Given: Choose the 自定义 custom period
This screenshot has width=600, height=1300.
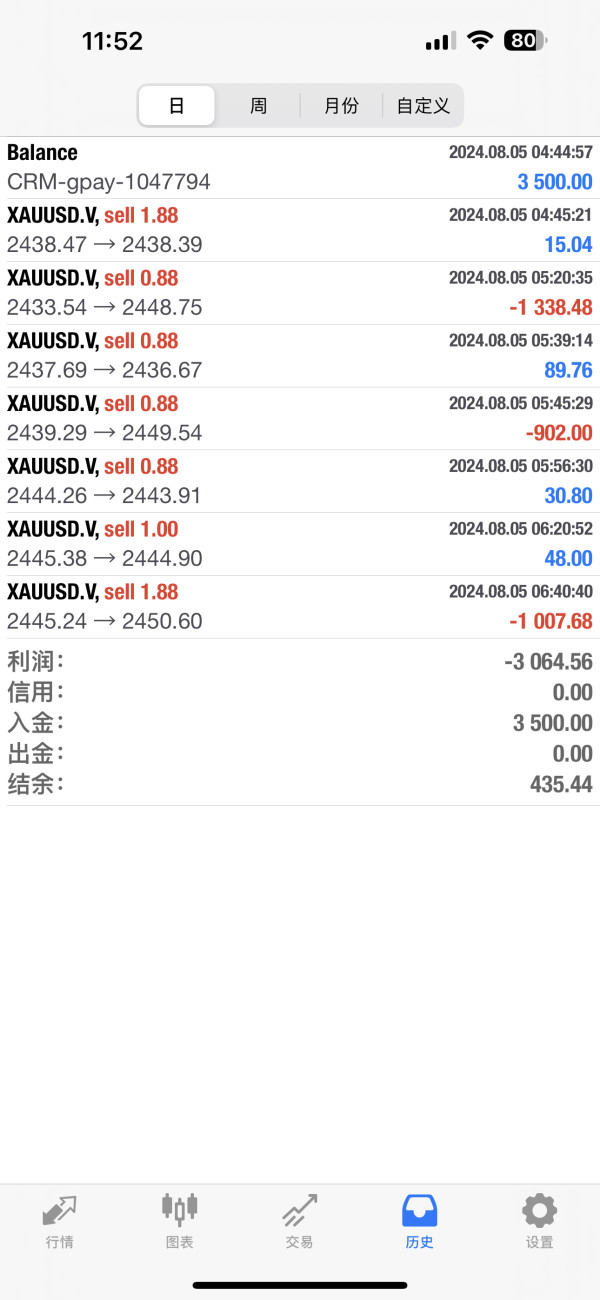Looking at the screenshot, I should [x=423, y=105].
